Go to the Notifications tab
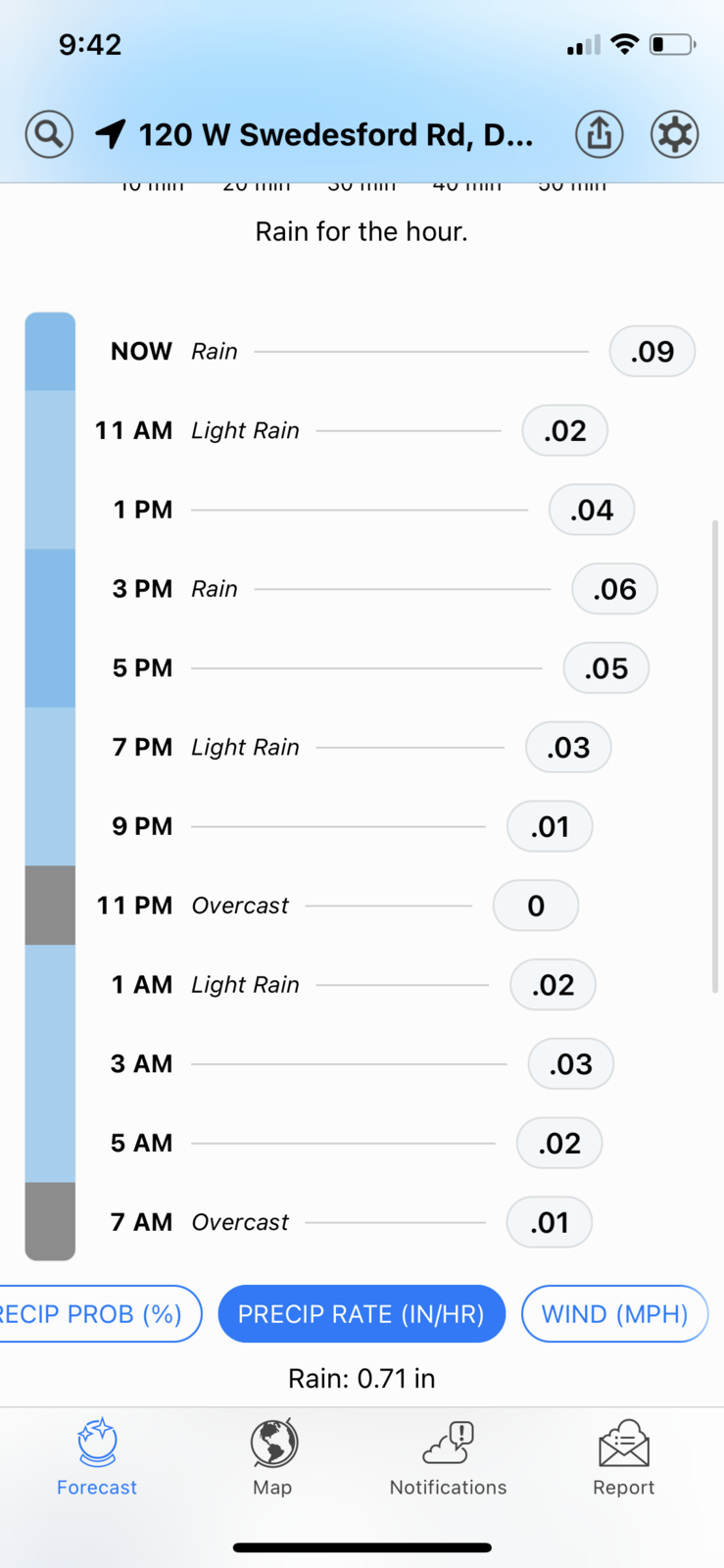Viewport: 724px width, 1568px height. pos(448,1457)
